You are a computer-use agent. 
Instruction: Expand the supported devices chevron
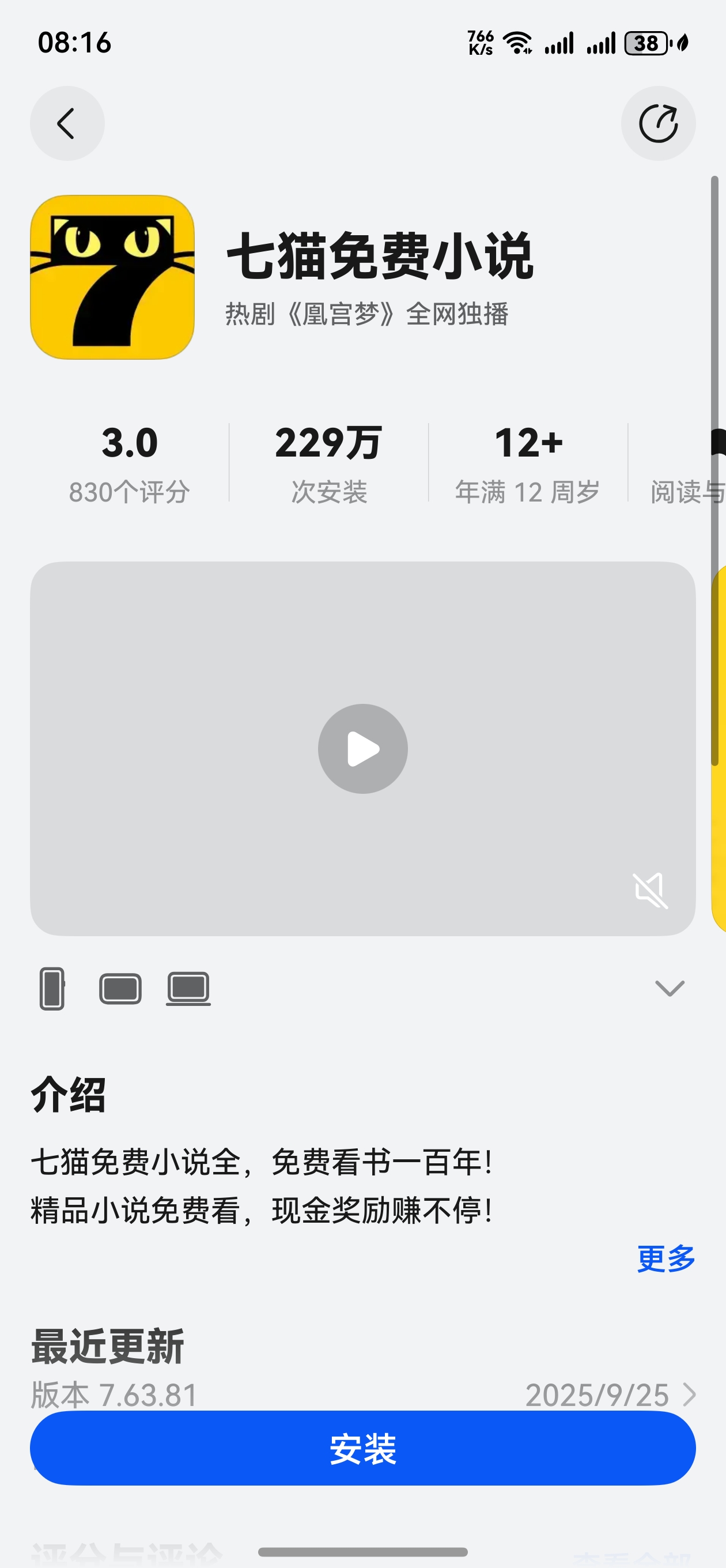click(670, 988)
